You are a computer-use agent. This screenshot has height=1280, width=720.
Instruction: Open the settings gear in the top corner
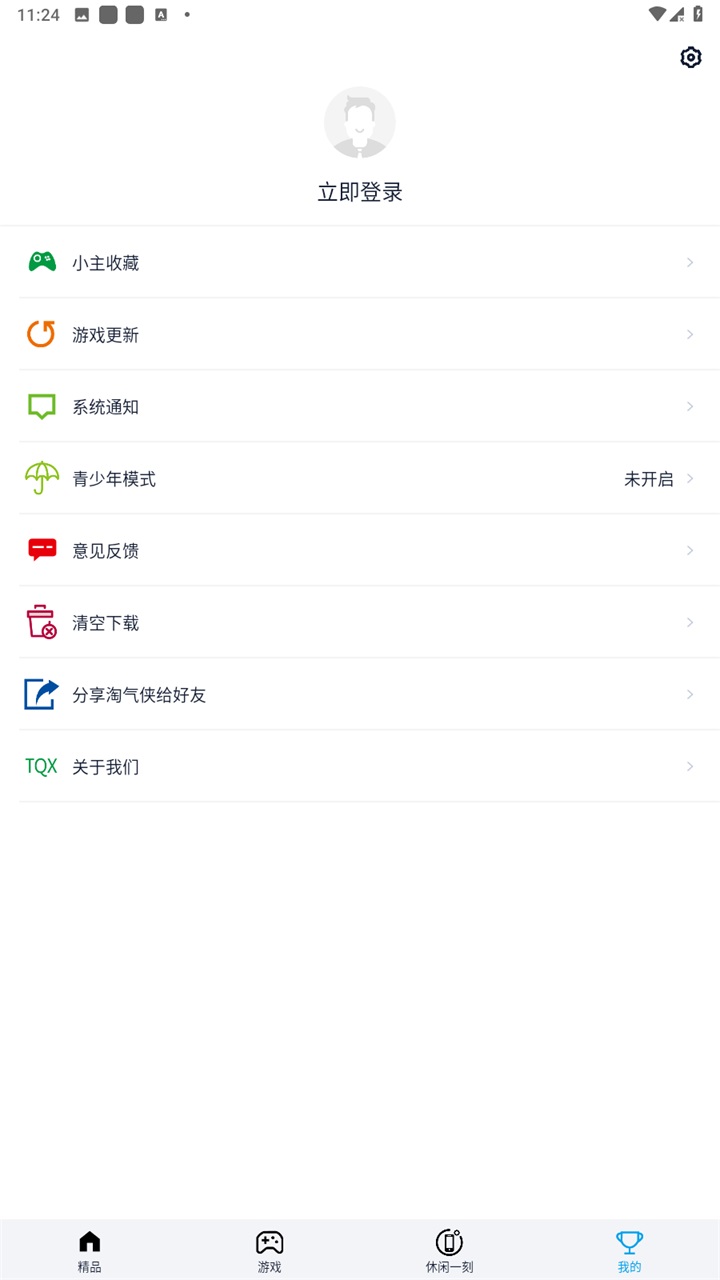(x=689, y=57)
